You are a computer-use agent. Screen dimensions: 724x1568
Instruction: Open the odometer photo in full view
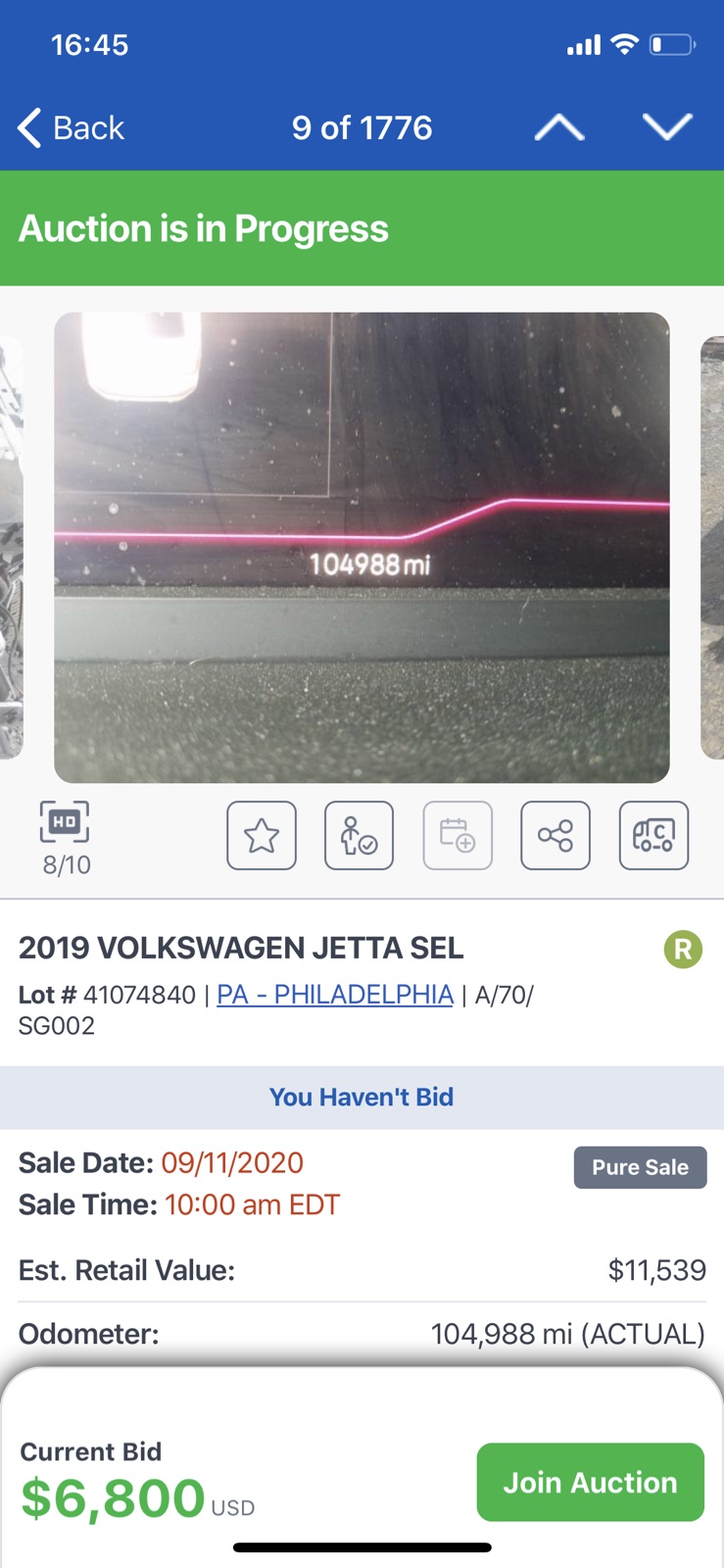click(x=362, y=547)
